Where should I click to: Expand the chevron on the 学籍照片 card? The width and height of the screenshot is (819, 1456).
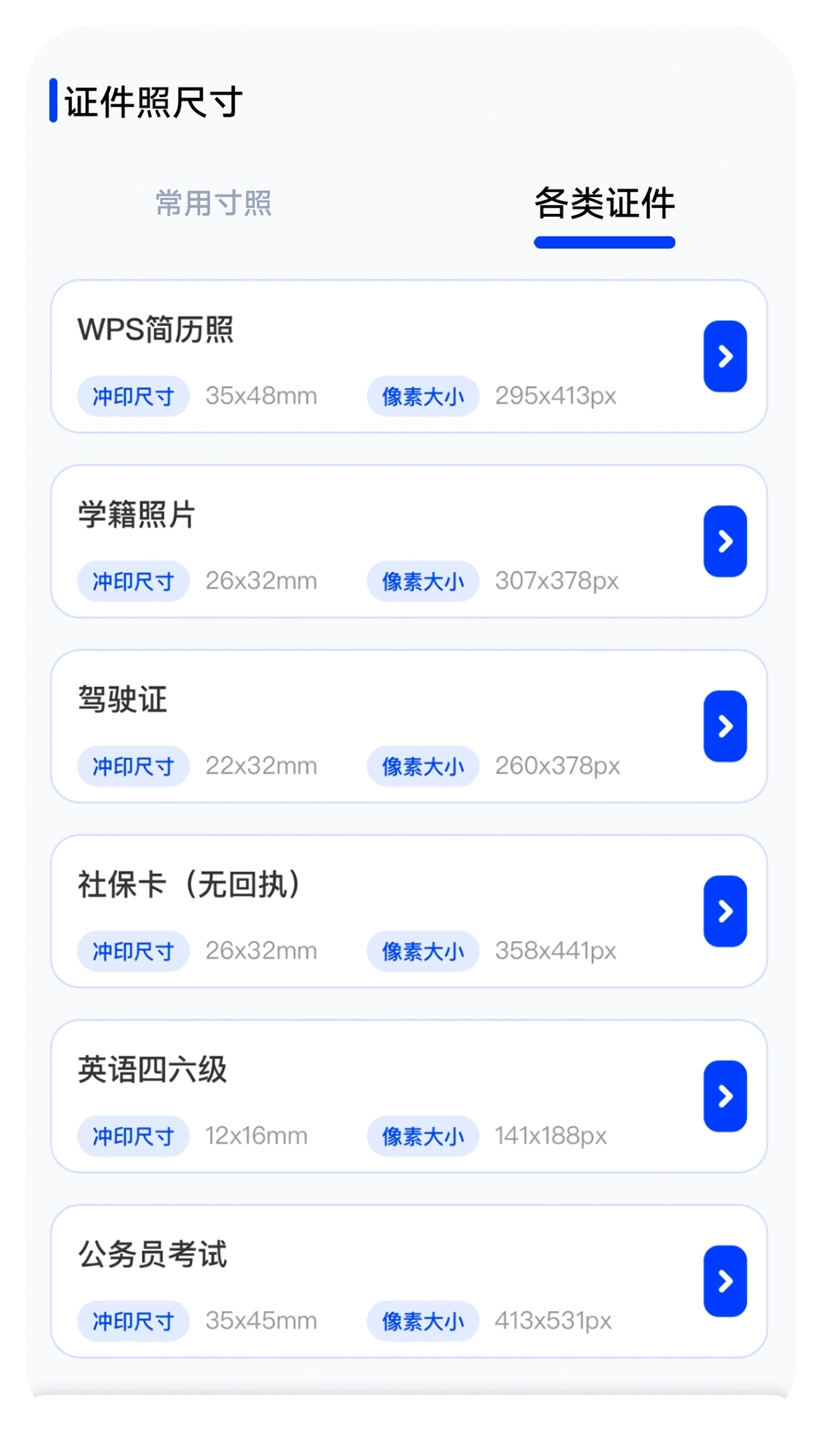pos(725,541)
